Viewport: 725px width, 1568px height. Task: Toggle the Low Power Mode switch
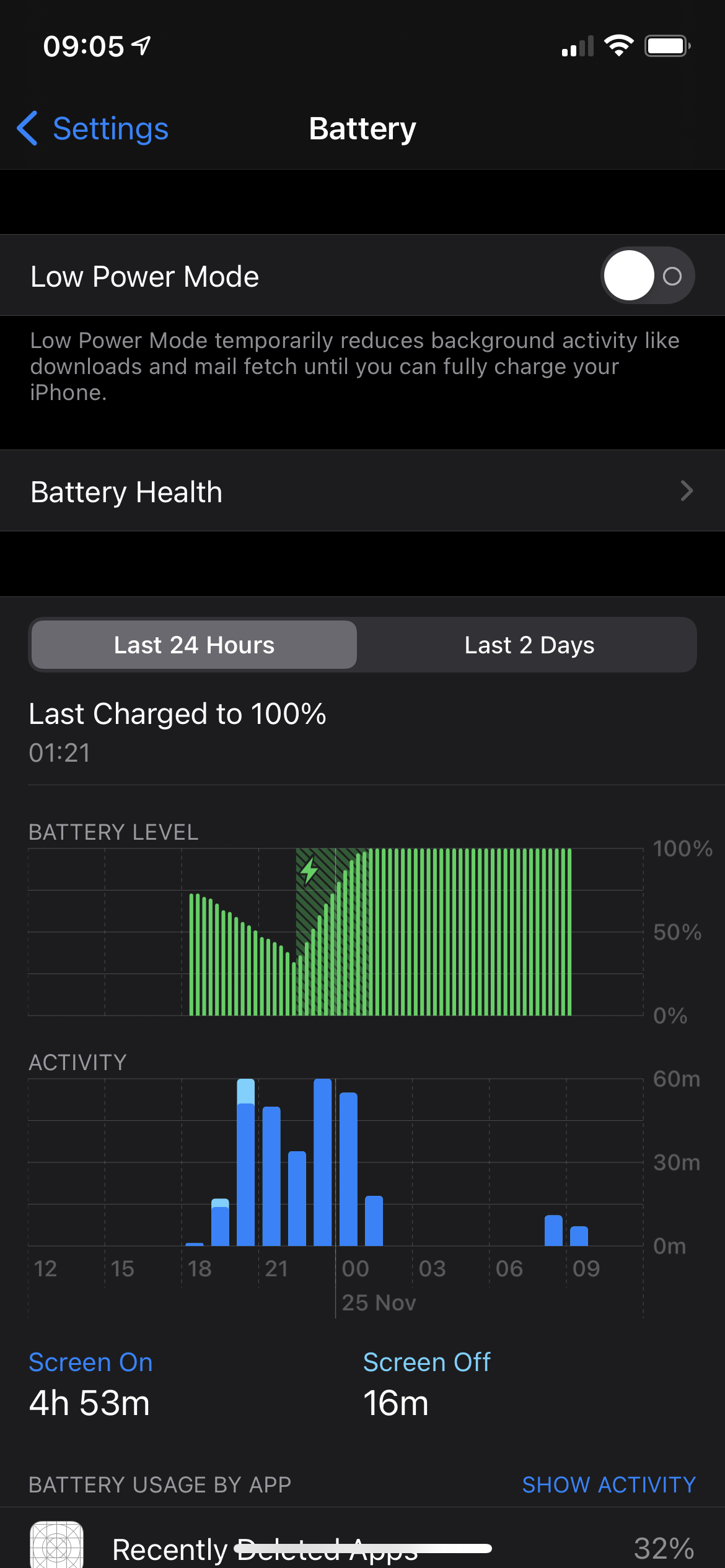tap(647, 276)
